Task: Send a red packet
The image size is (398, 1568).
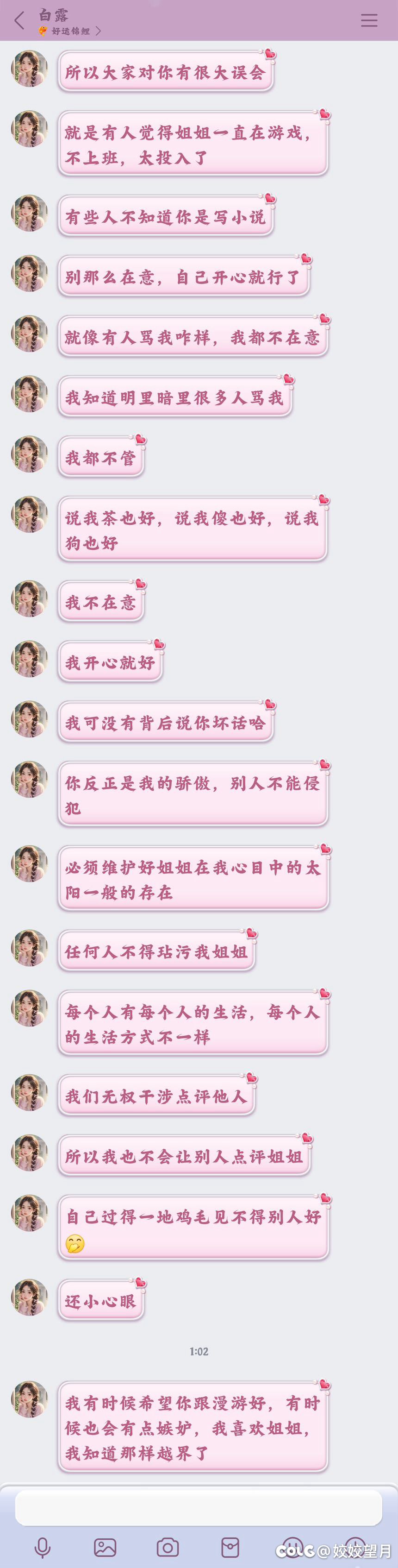Action: (230, 1547)
